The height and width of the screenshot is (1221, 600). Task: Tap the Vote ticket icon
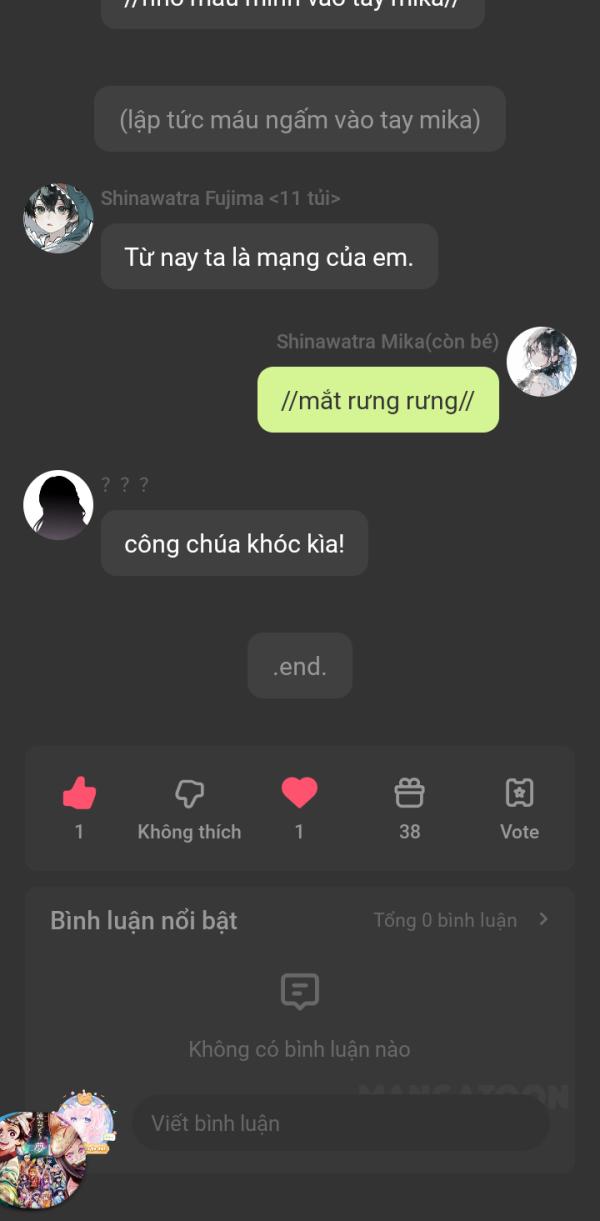(x=519, y=794)
